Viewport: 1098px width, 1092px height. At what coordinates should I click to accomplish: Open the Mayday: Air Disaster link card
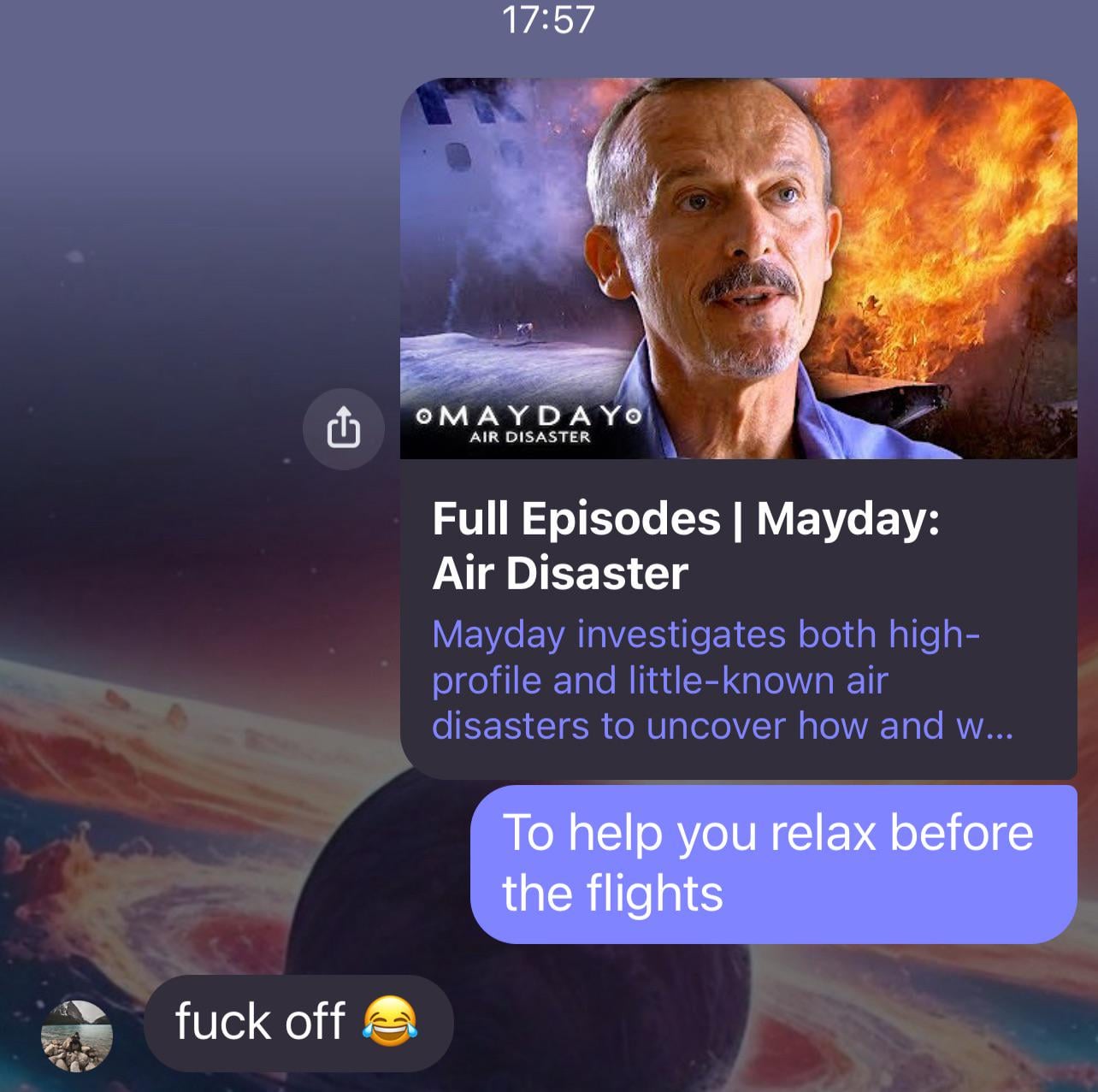pos(737,547)
